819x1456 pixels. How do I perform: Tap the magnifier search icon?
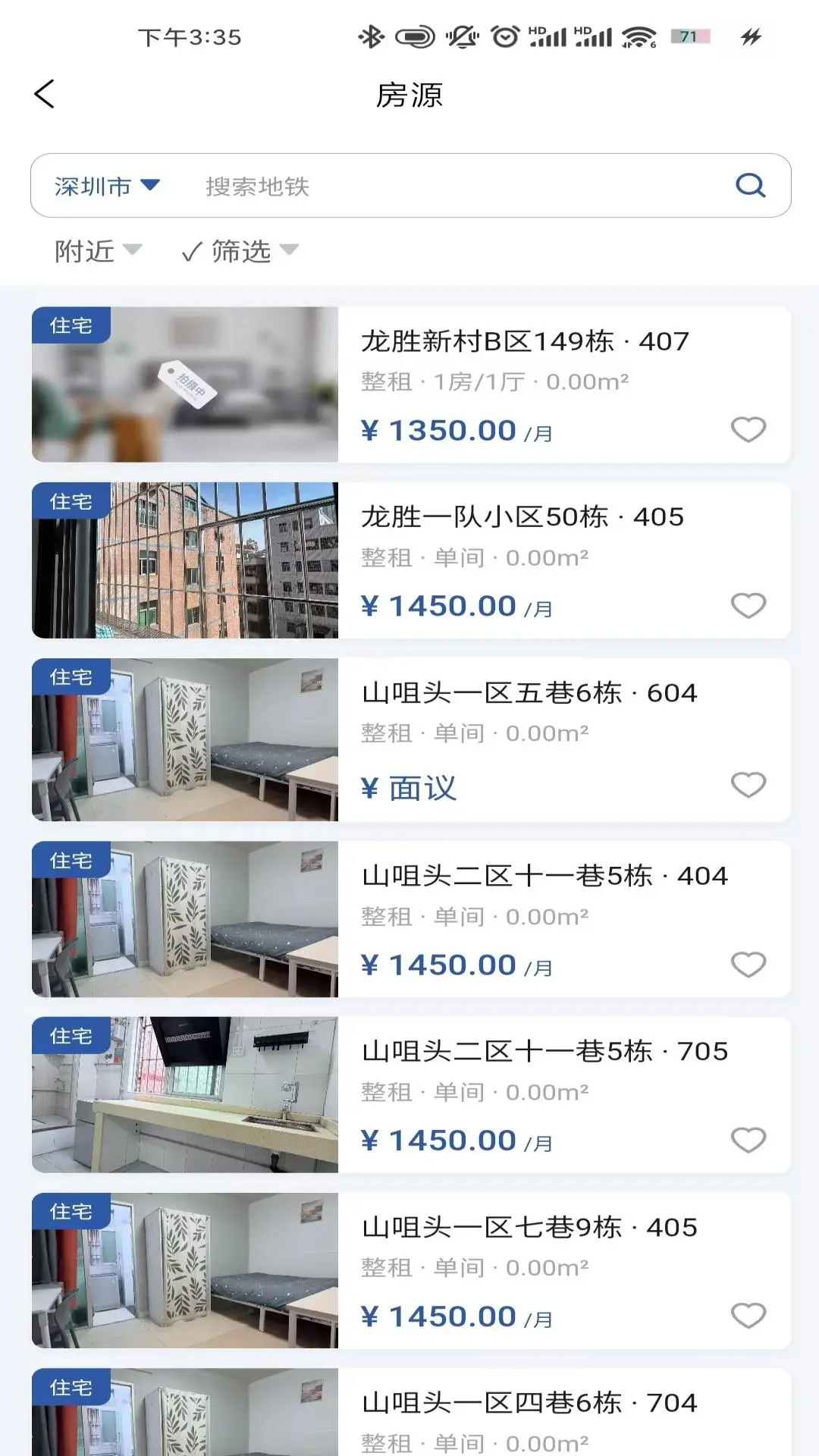(x=751, y=186)
